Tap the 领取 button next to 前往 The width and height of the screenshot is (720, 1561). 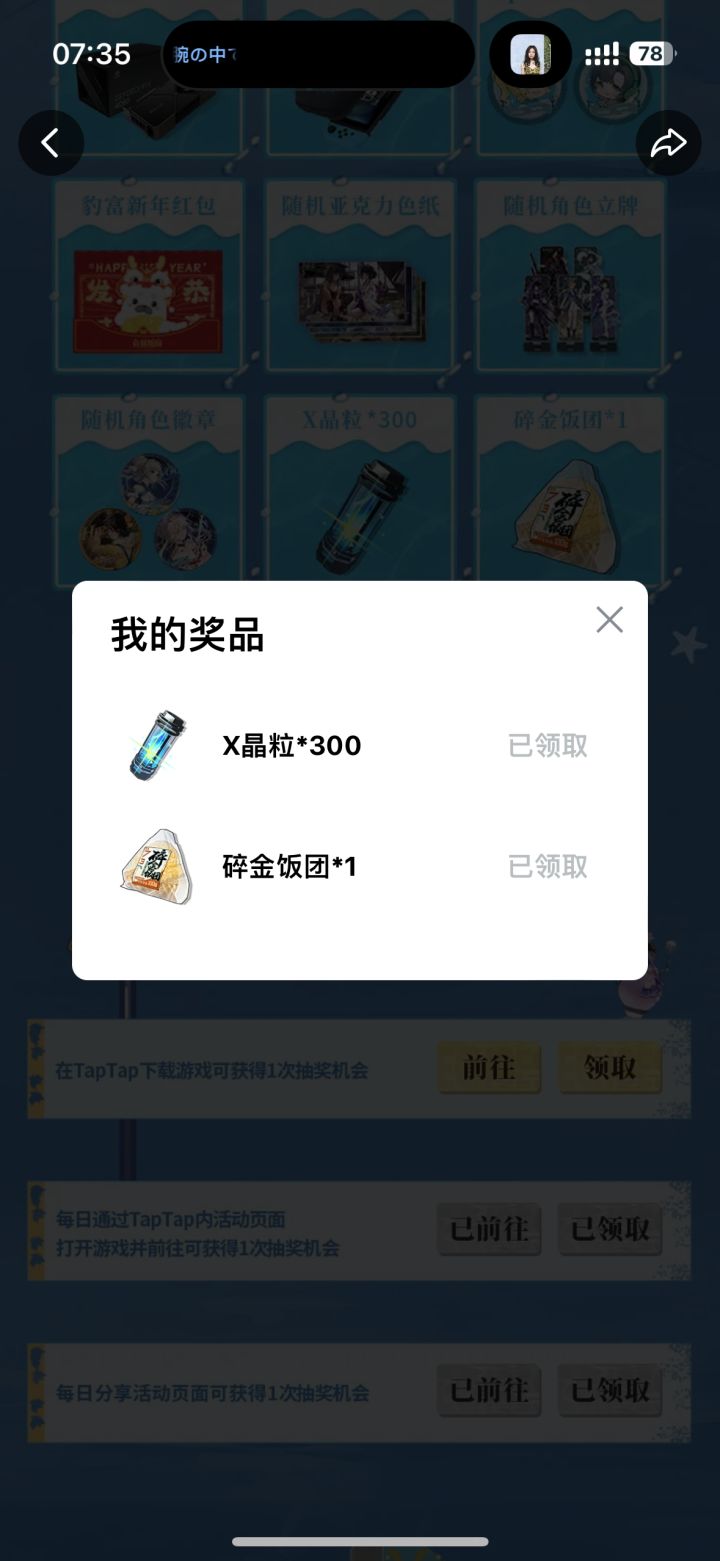click(609, 1068)
